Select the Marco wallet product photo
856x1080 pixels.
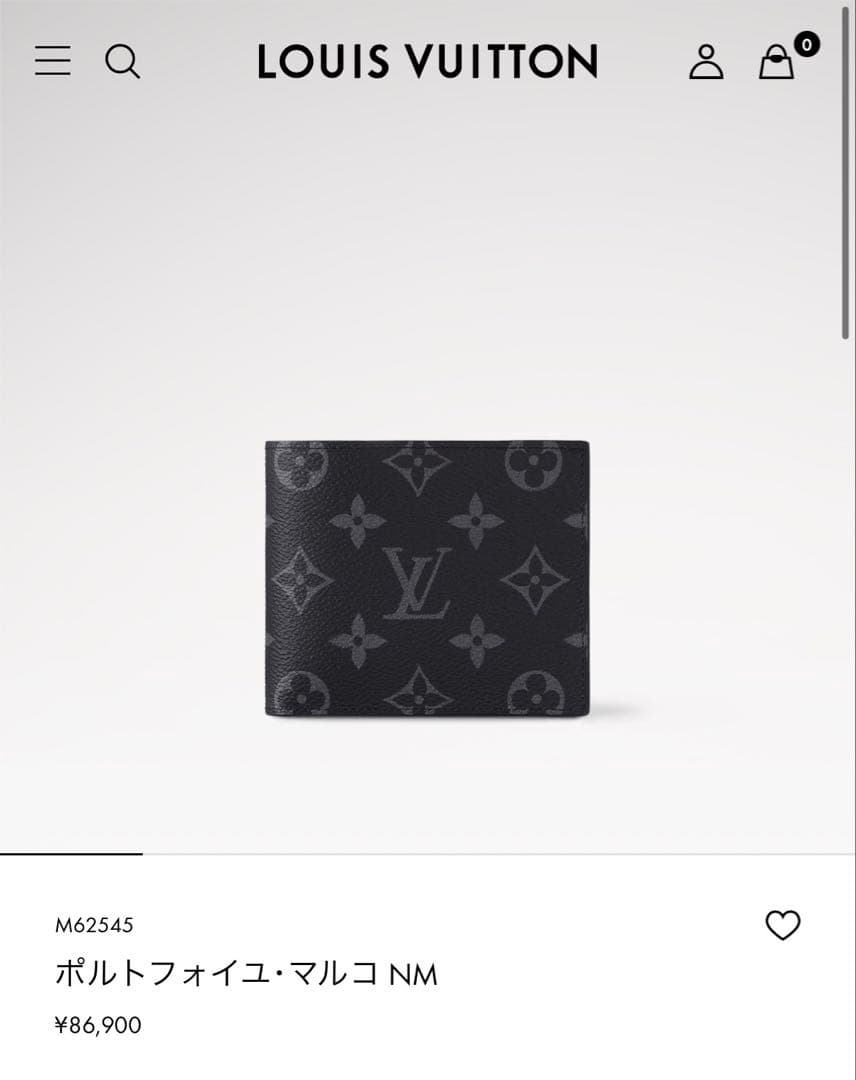click(x=427, y=577)
